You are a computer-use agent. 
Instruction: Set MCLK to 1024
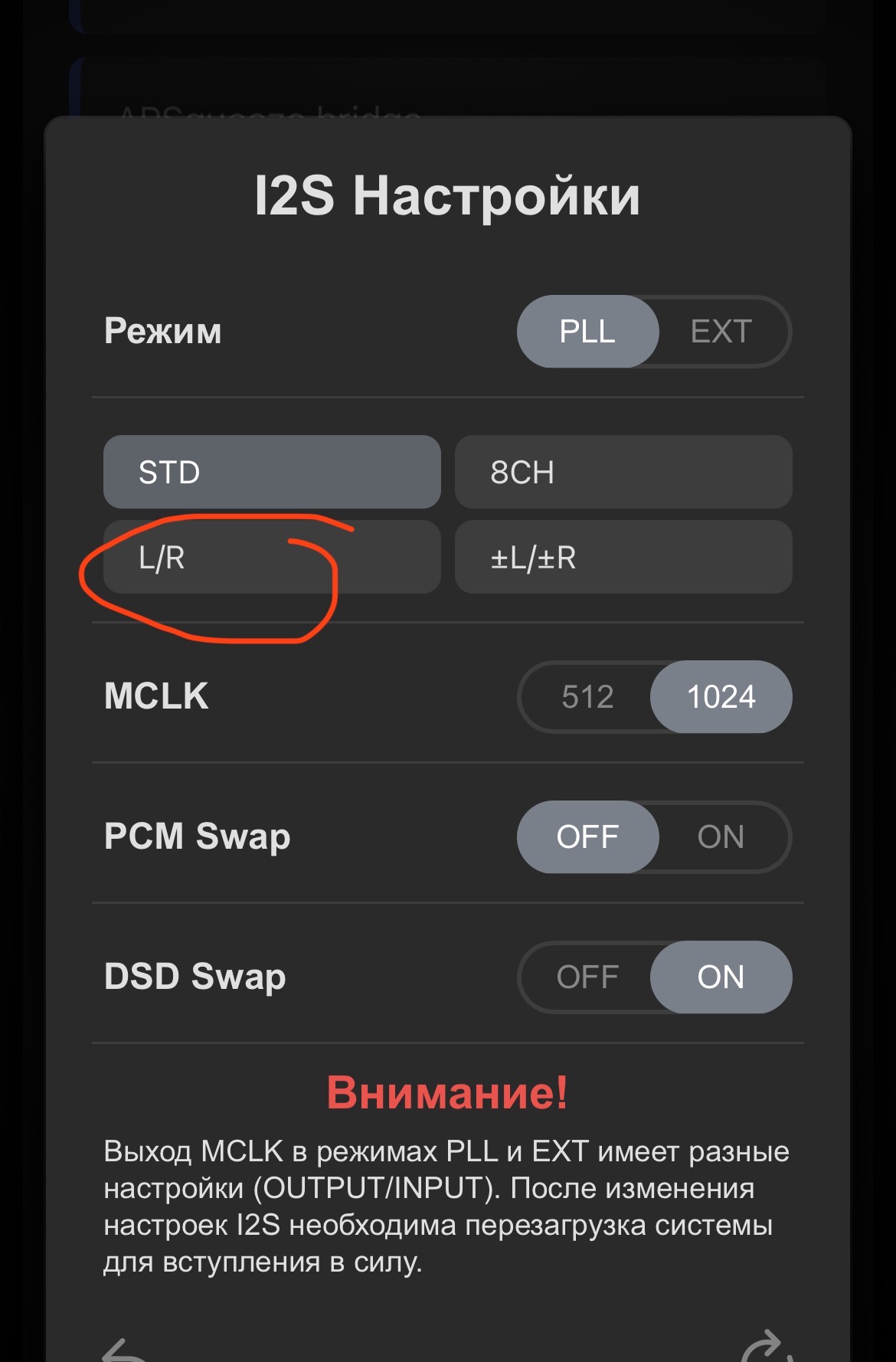721,697
